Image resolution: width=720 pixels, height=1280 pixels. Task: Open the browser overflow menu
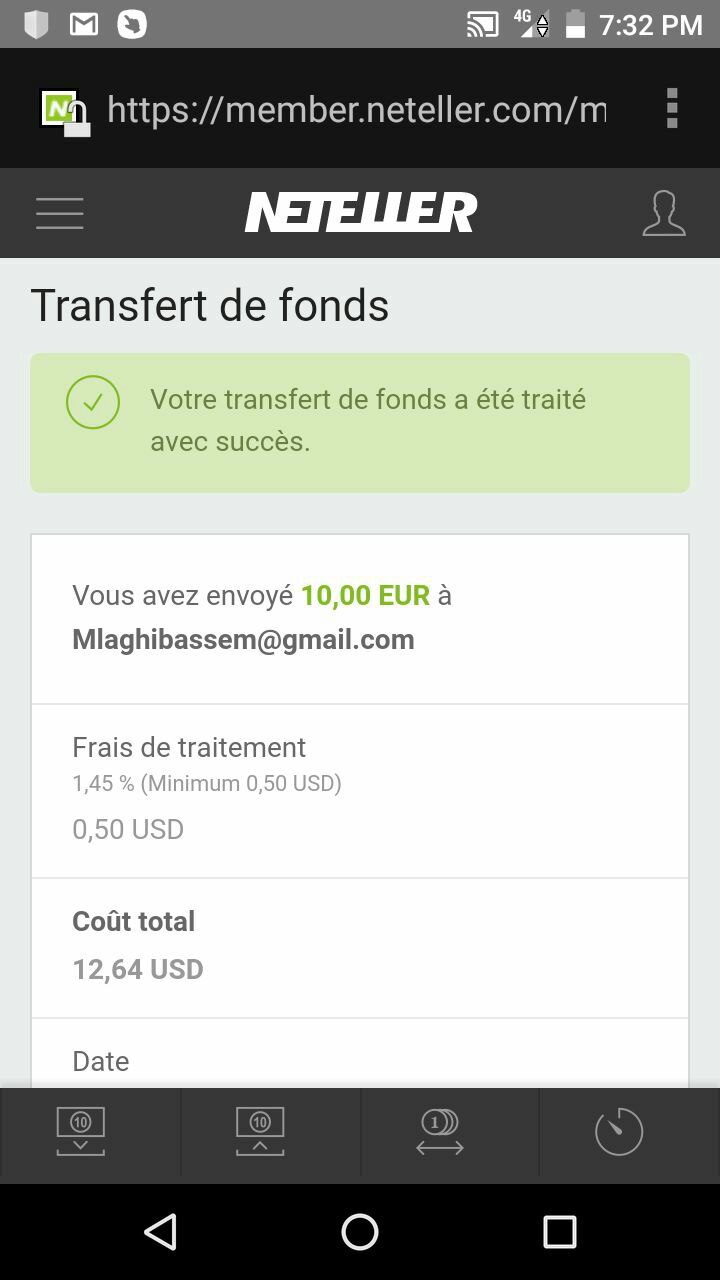click(x=672, y=108)
